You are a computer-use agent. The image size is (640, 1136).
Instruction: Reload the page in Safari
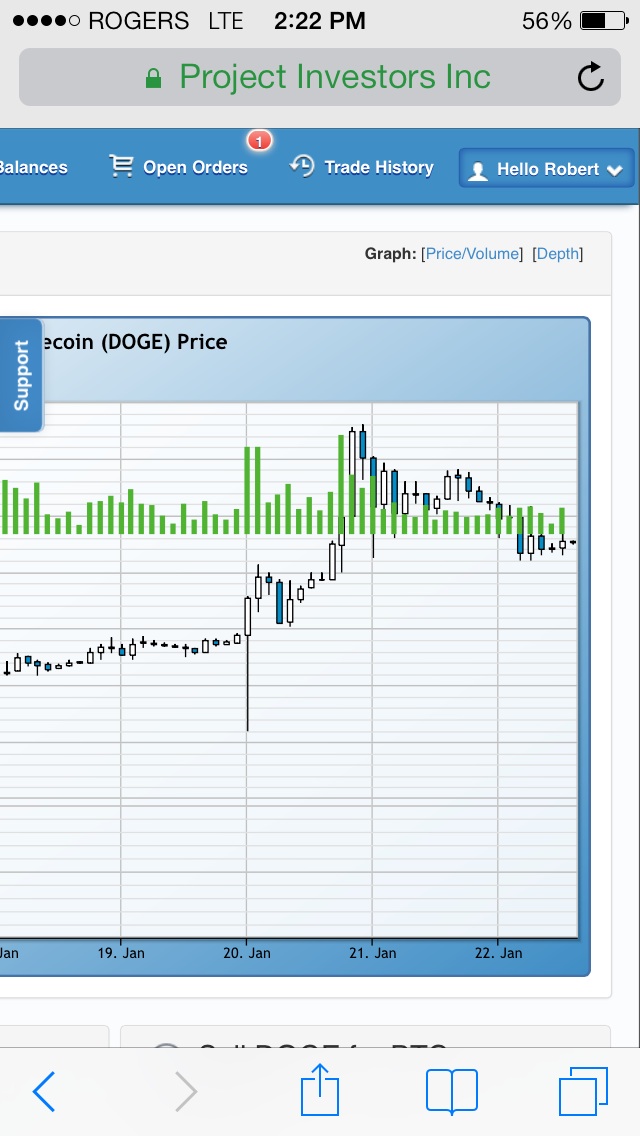(x=591, y=77)
